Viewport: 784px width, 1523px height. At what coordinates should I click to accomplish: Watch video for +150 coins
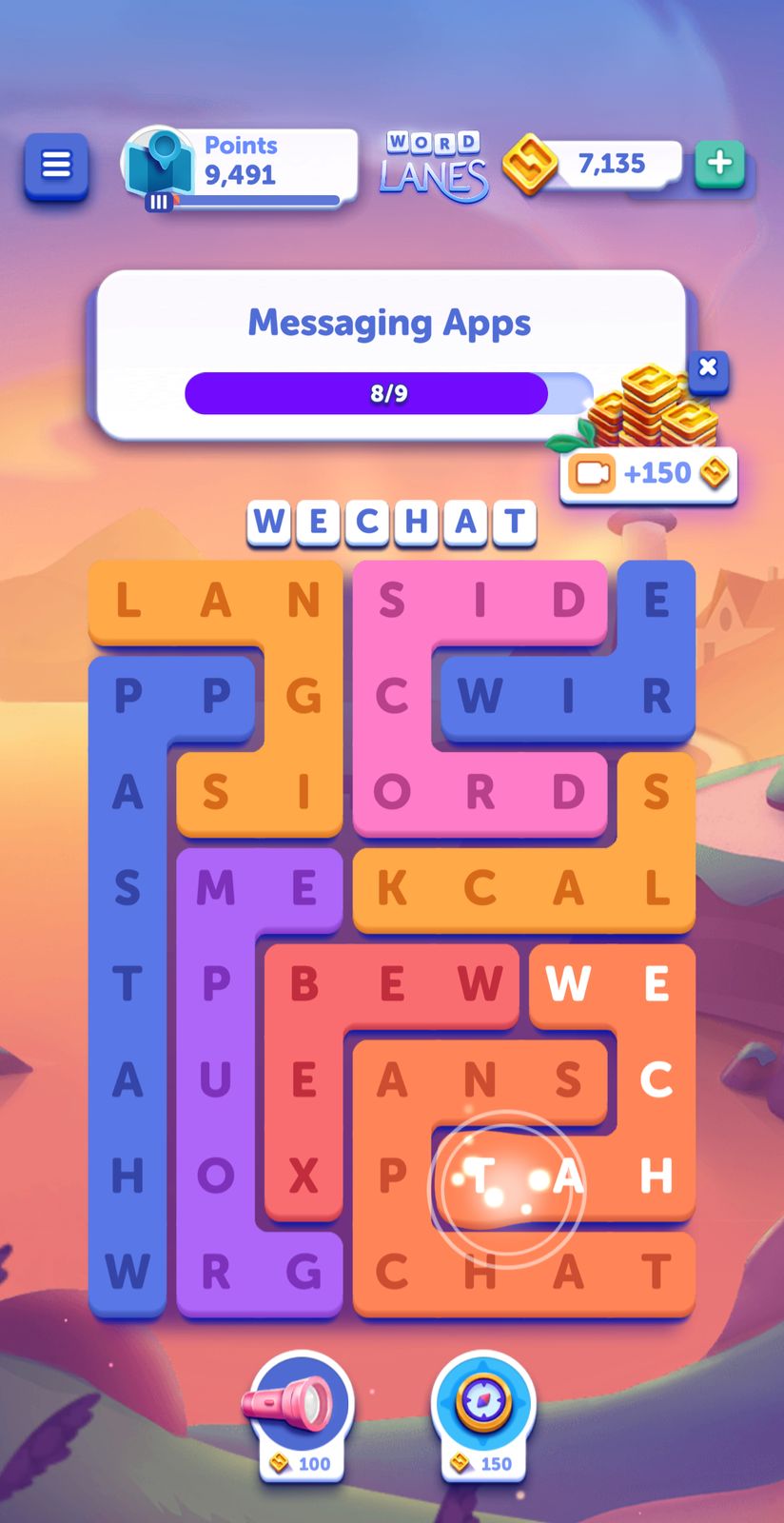pos(649,473)
